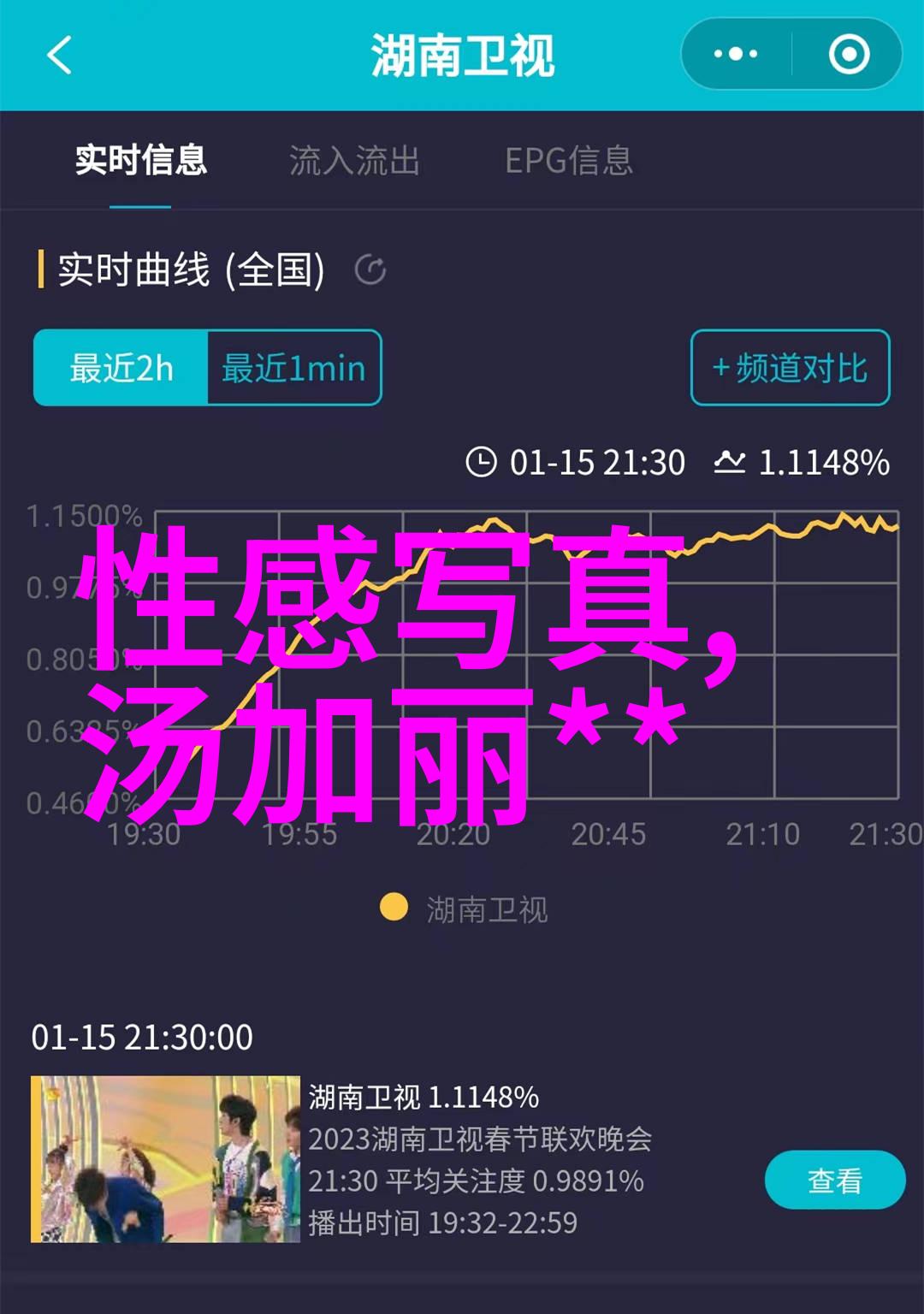
Task: Toggle the 湖南卫视 chart legend
Action: click(464, 909)
